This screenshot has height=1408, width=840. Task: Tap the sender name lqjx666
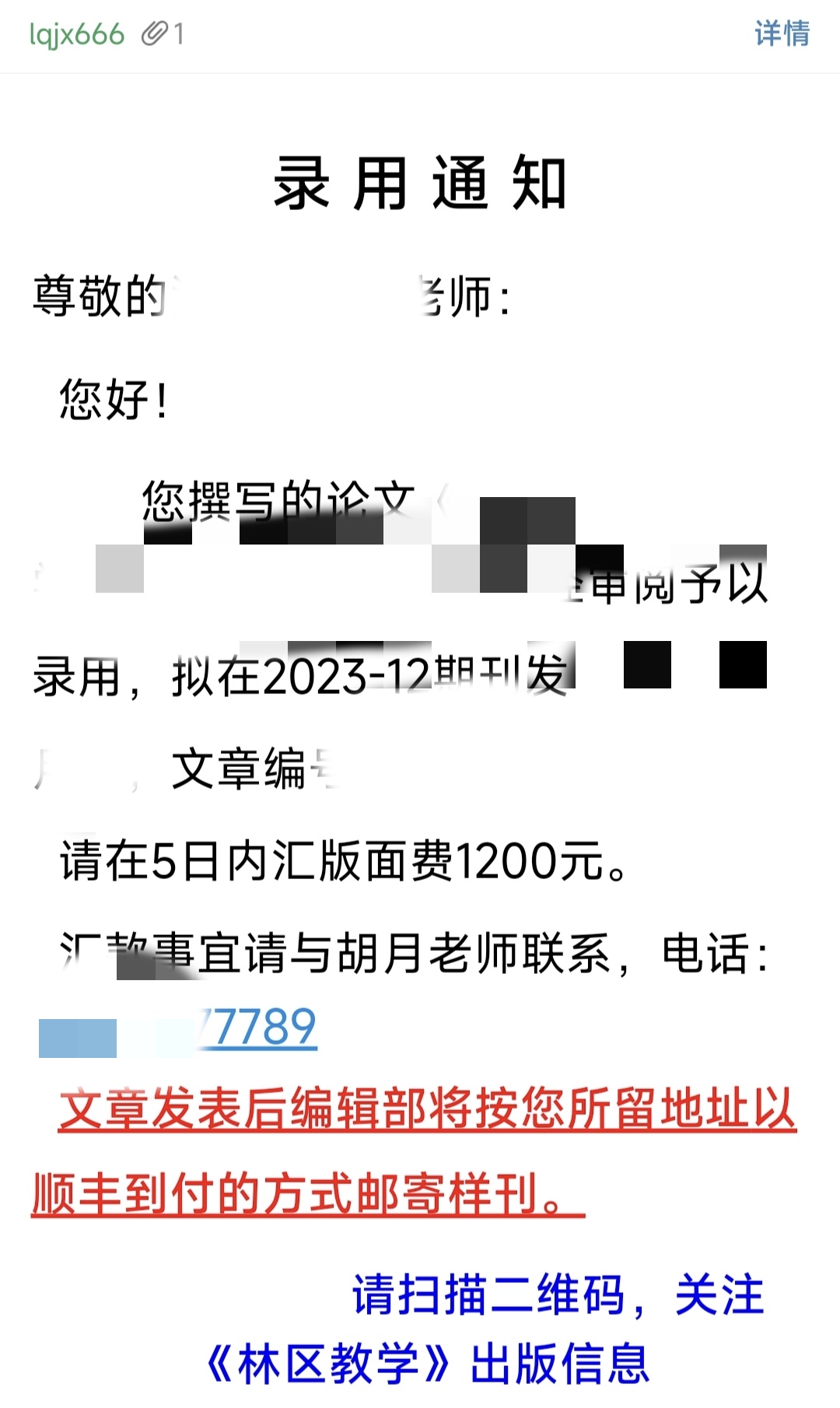[x=76, y=35]
